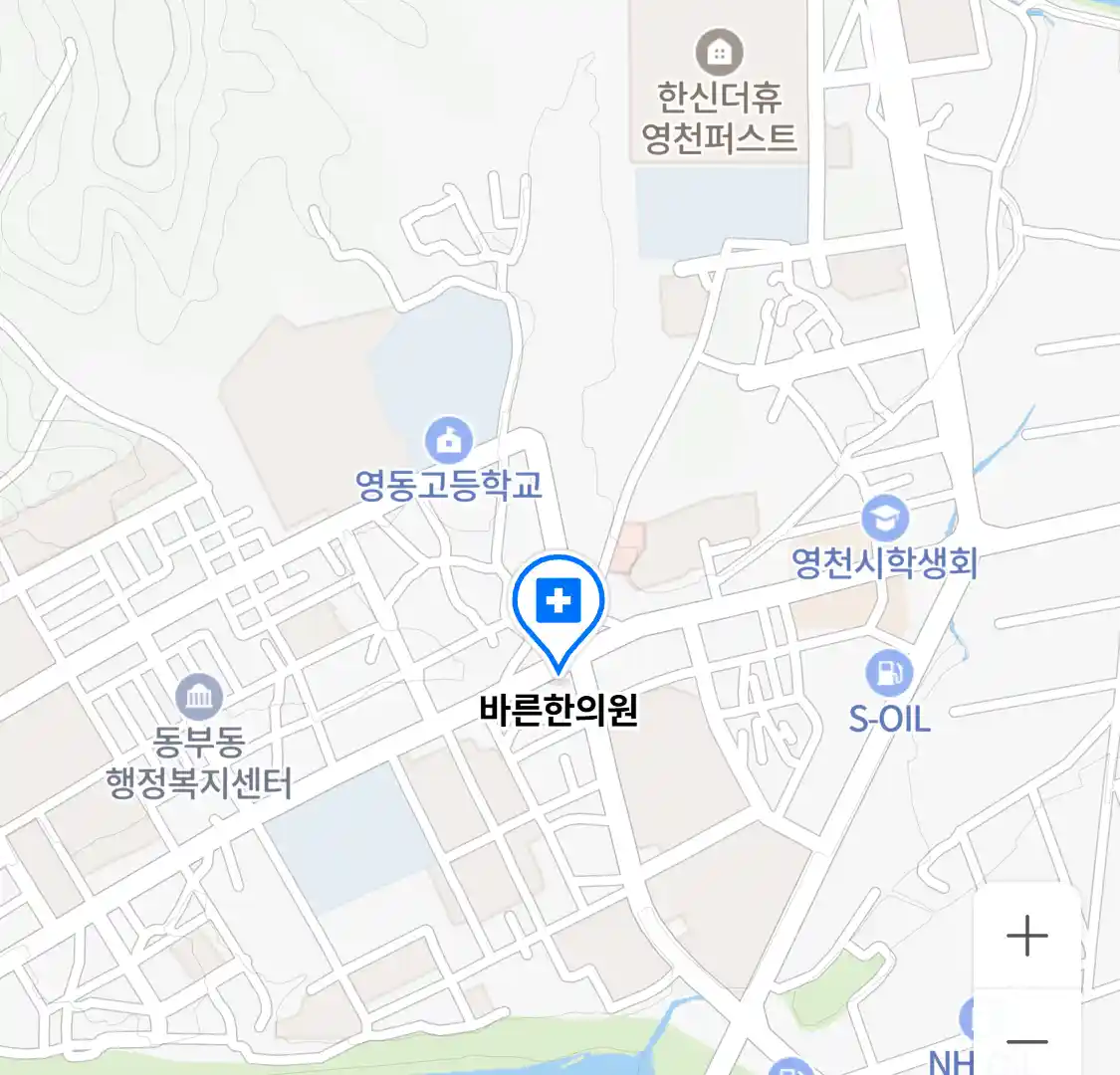This screenshot has width=1120, height=1075.
Task: Zoom in with the plus button
Action: (1026, 937)
